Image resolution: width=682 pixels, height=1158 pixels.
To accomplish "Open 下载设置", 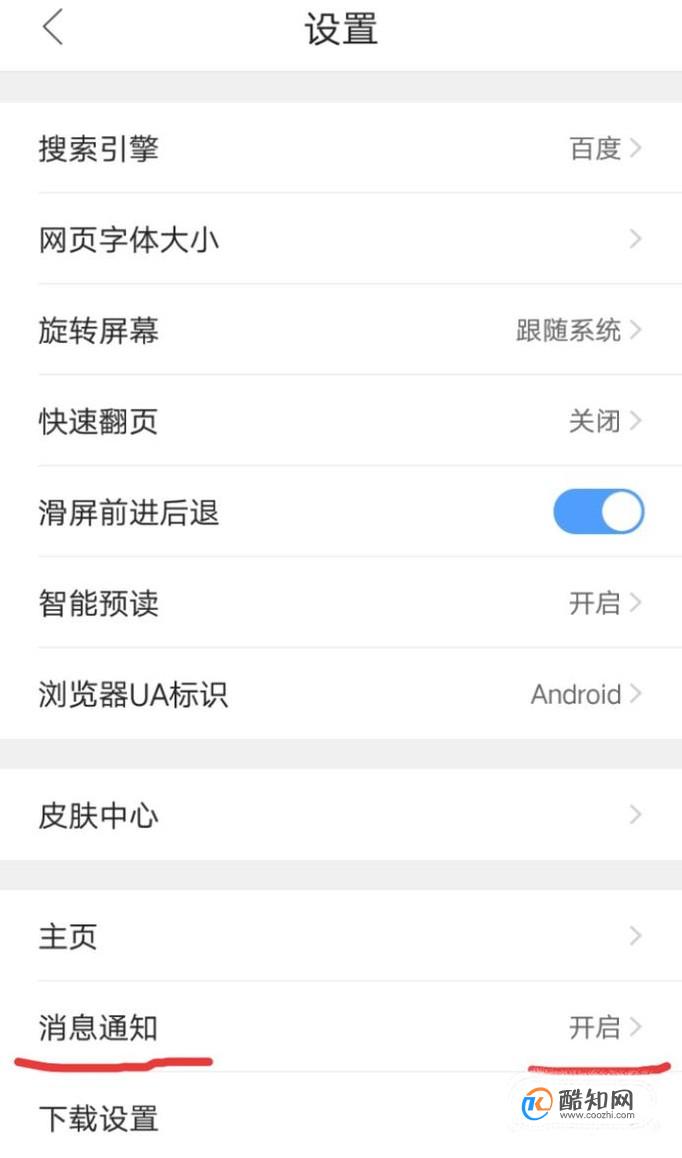I will 341,1116.
